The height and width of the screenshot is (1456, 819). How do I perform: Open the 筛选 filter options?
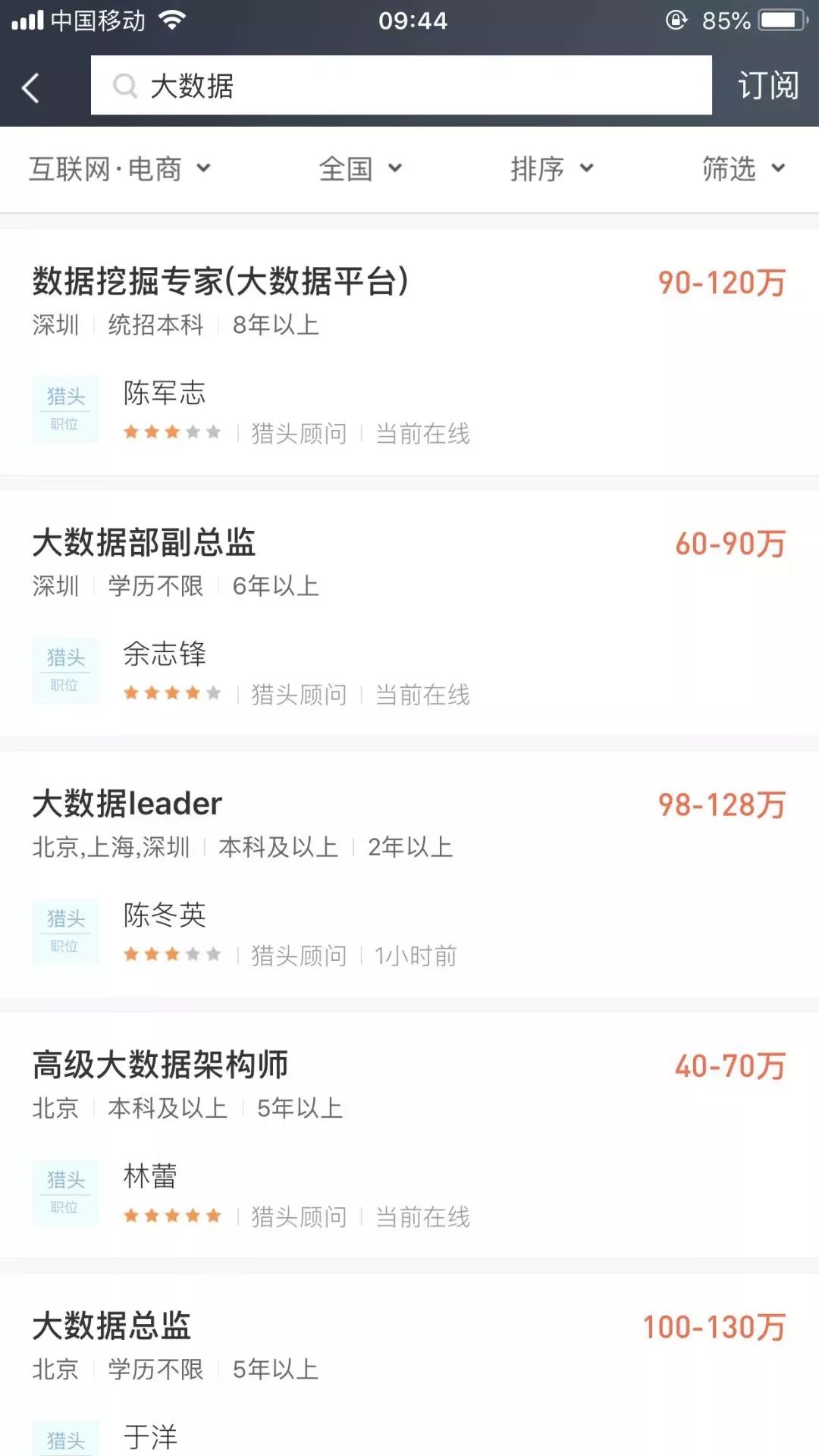tap(742, 168)
